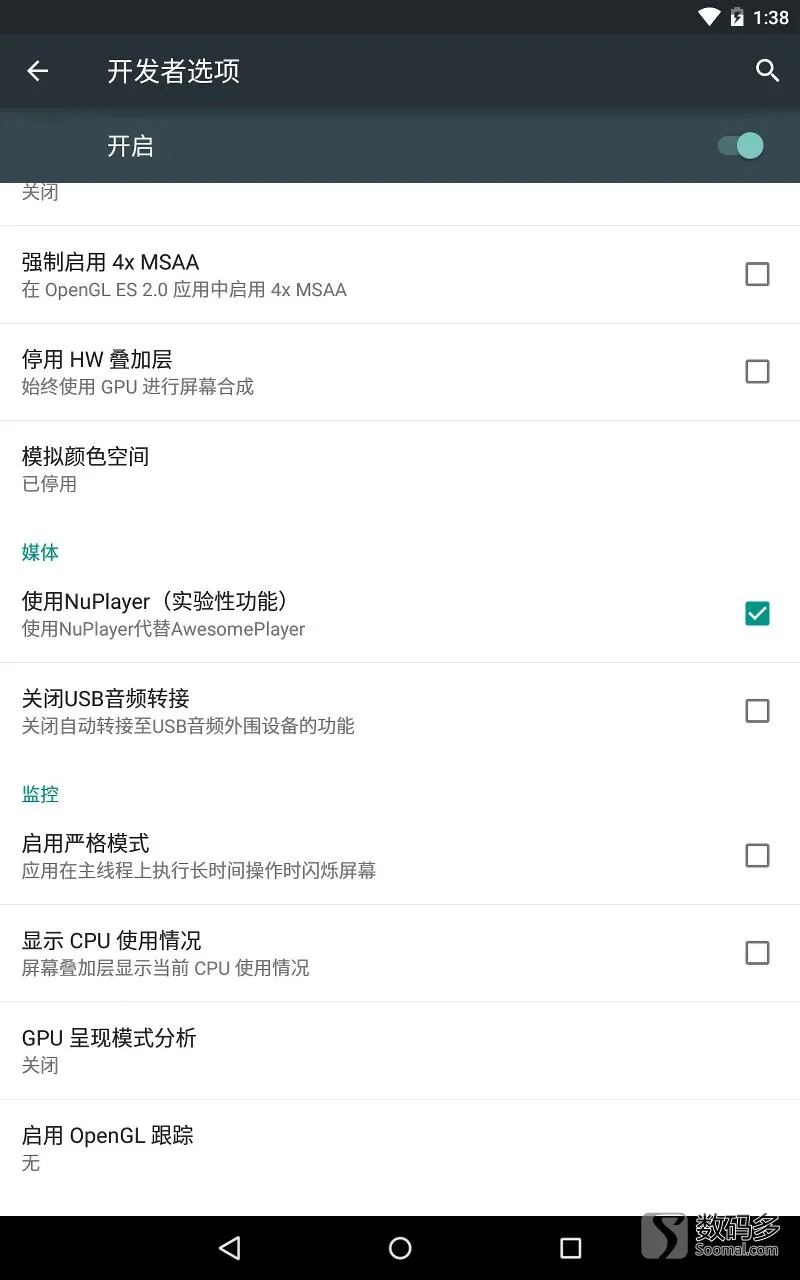Image resolution: width=800 pixels, height=1280 pixels.
Task: Go back using the app bar arrow
Action: point(37,71)
